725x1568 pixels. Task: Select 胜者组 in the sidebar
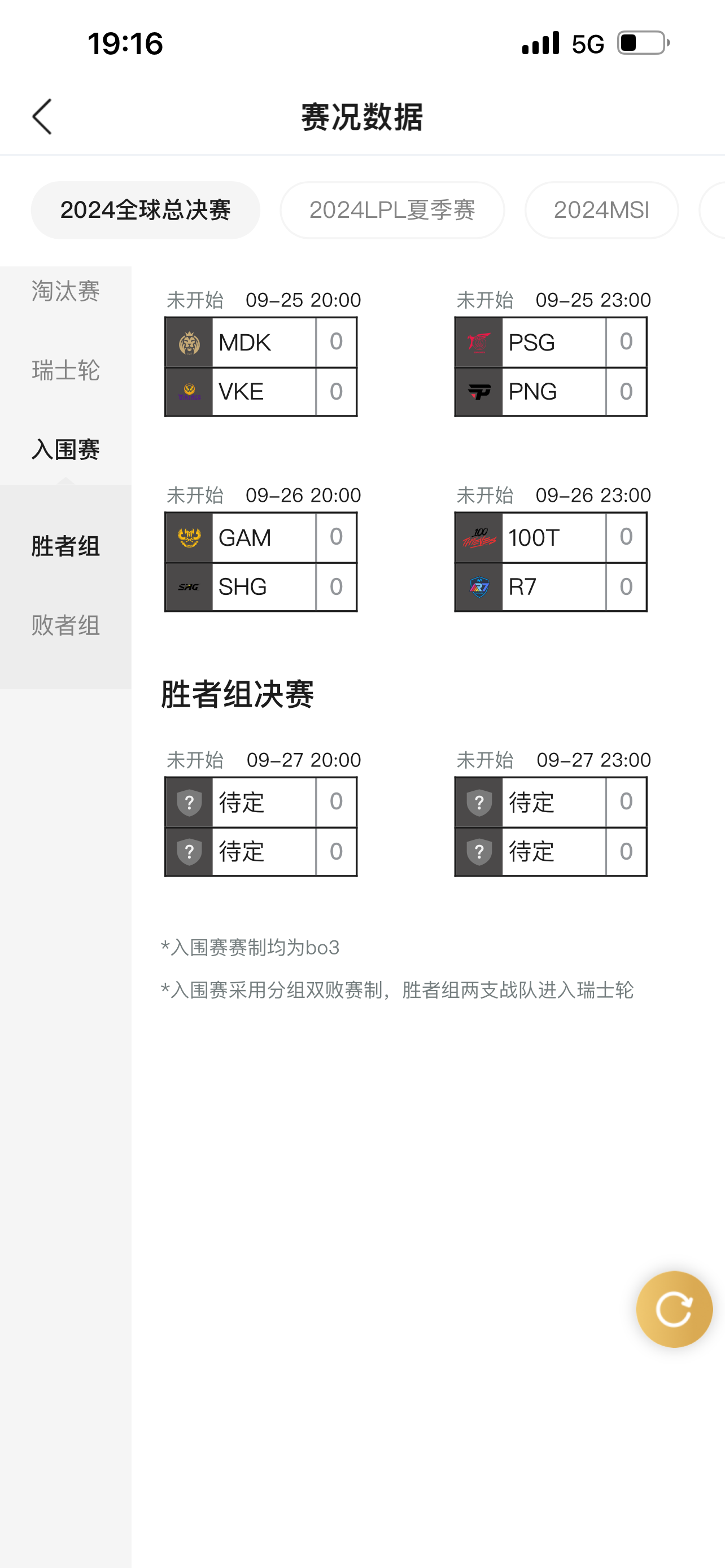coord(65,546)
